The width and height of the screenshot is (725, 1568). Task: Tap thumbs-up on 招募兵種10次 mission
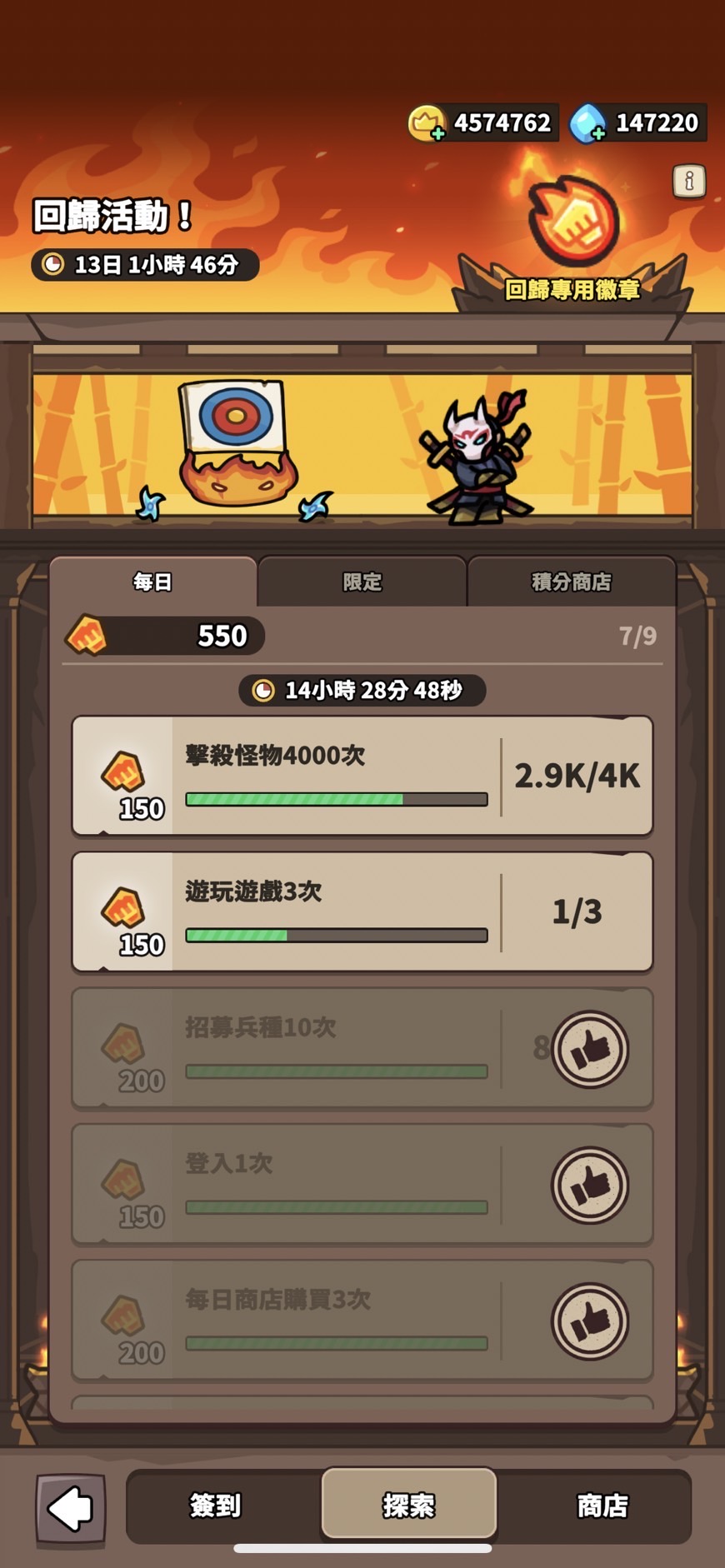click(590, 1049)
